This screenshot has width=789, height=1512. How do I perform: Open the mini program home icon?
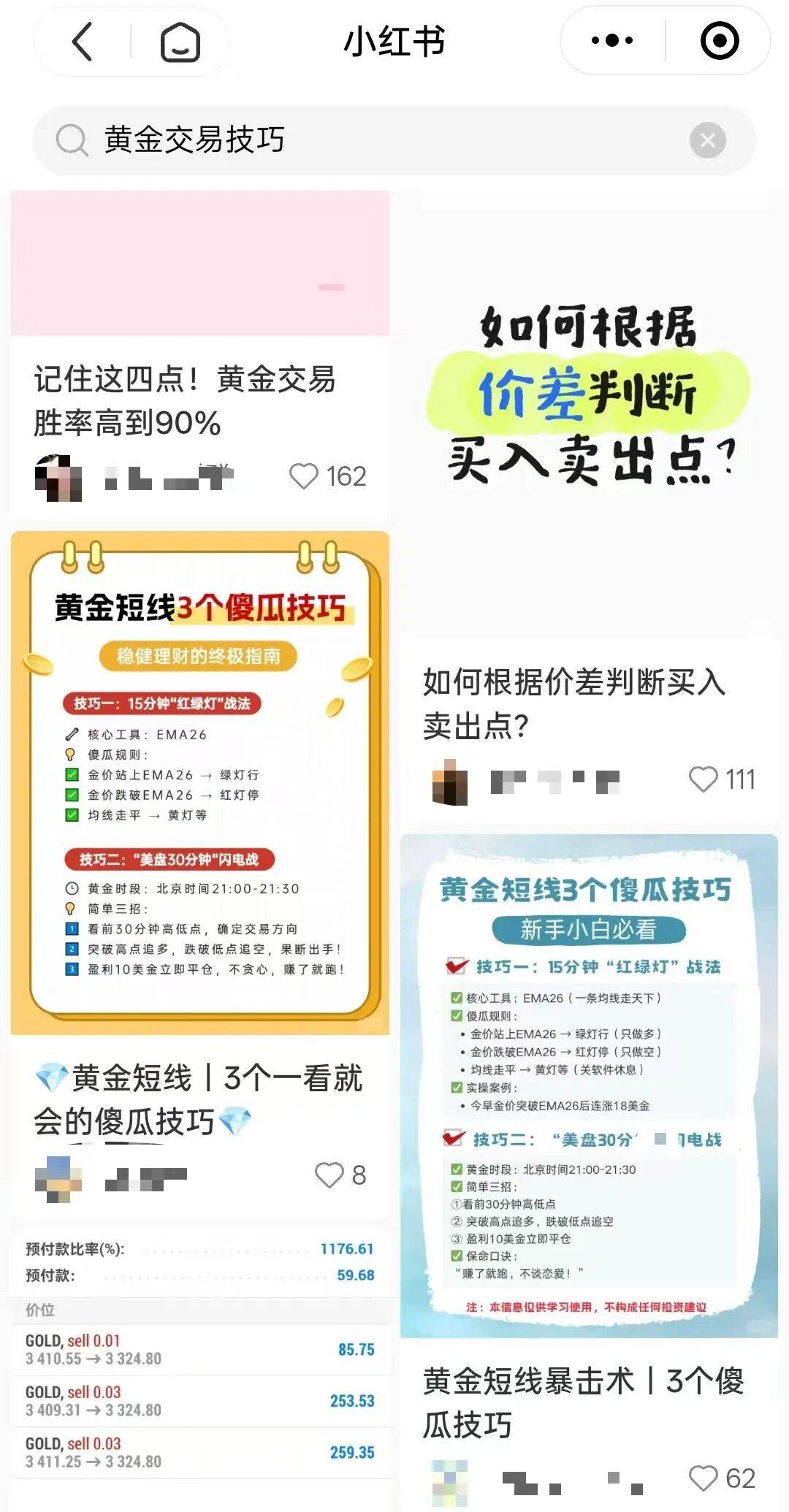[179, 41]
